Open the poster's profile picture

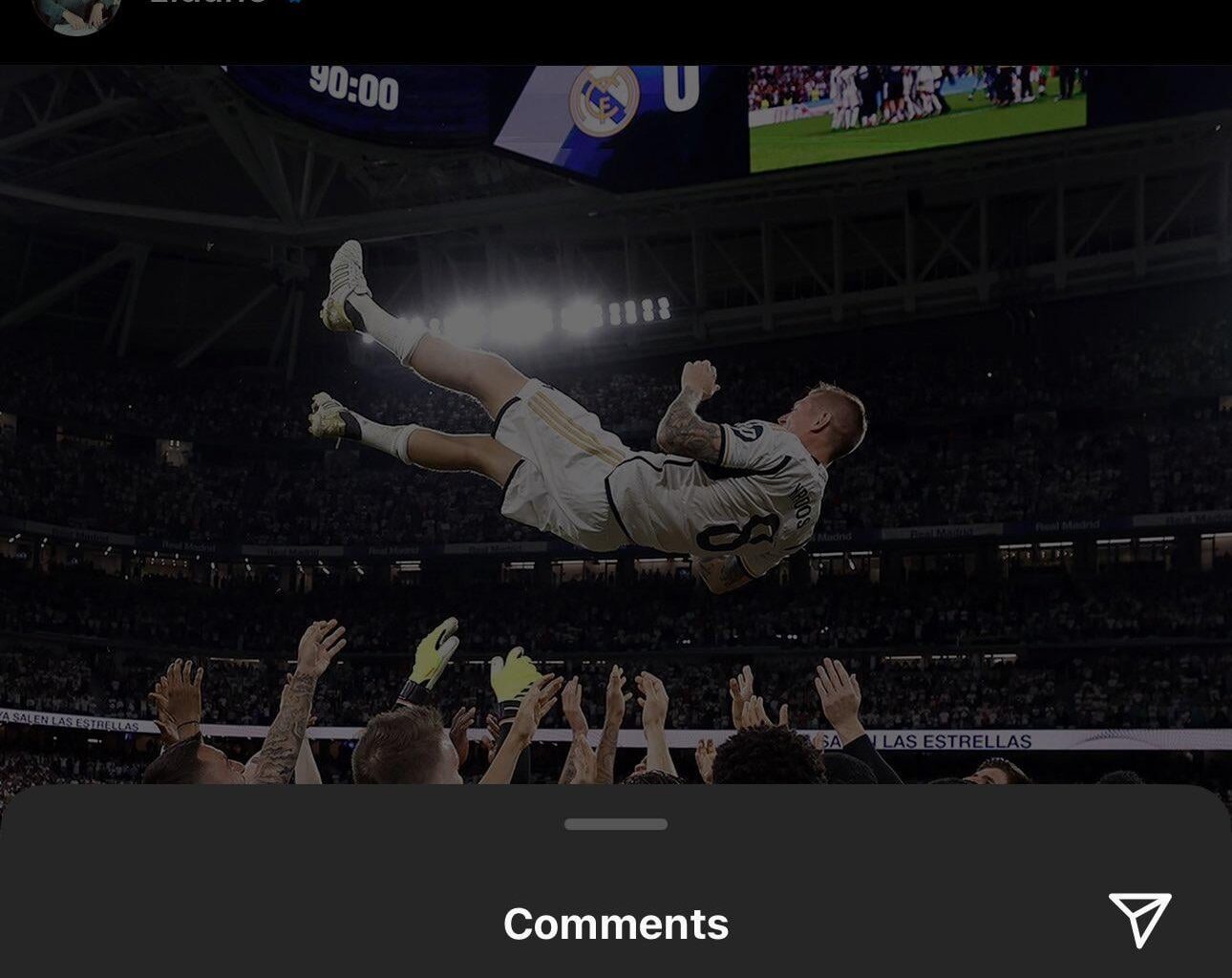coord(76,13)
